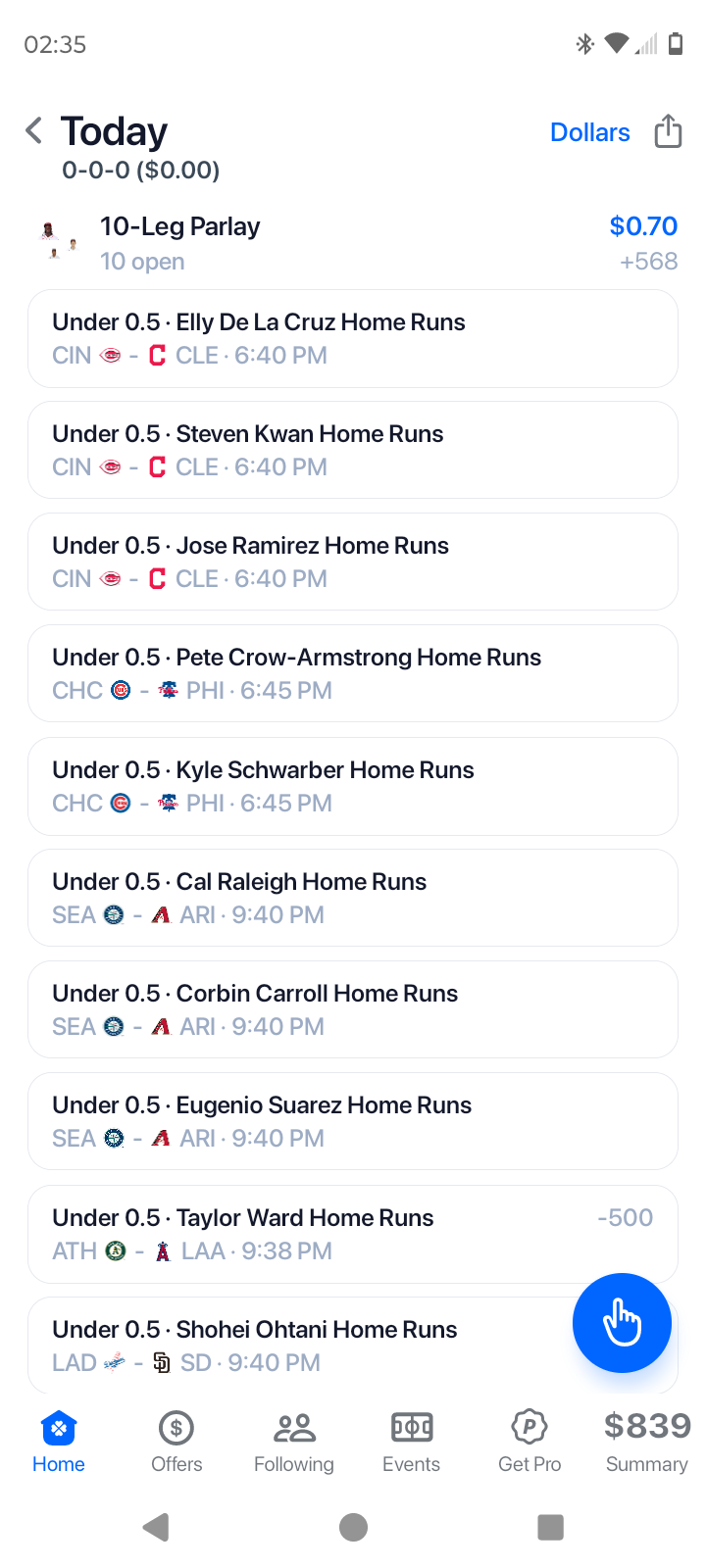Tap the Dollars unit switch
The height and width of the screenshot is (1568, 706).
[x=589, y=132]
